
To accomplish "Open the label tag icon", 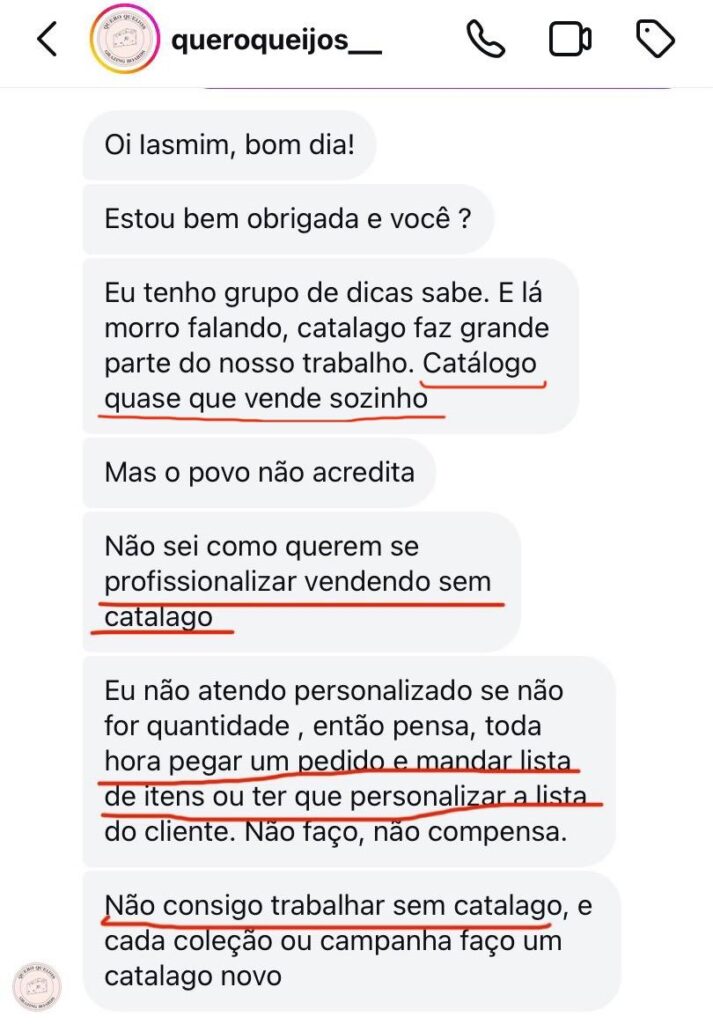I will [655, 40].
